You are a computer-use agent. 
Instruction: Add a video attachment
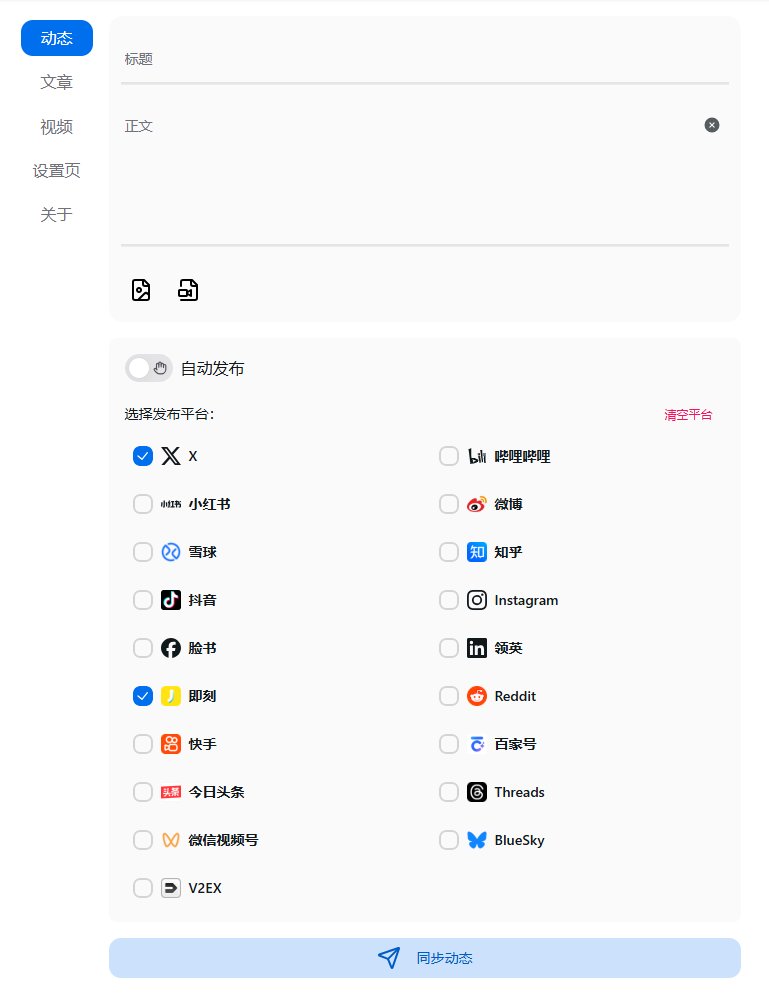pyautogui.click(x=188, y=290)
